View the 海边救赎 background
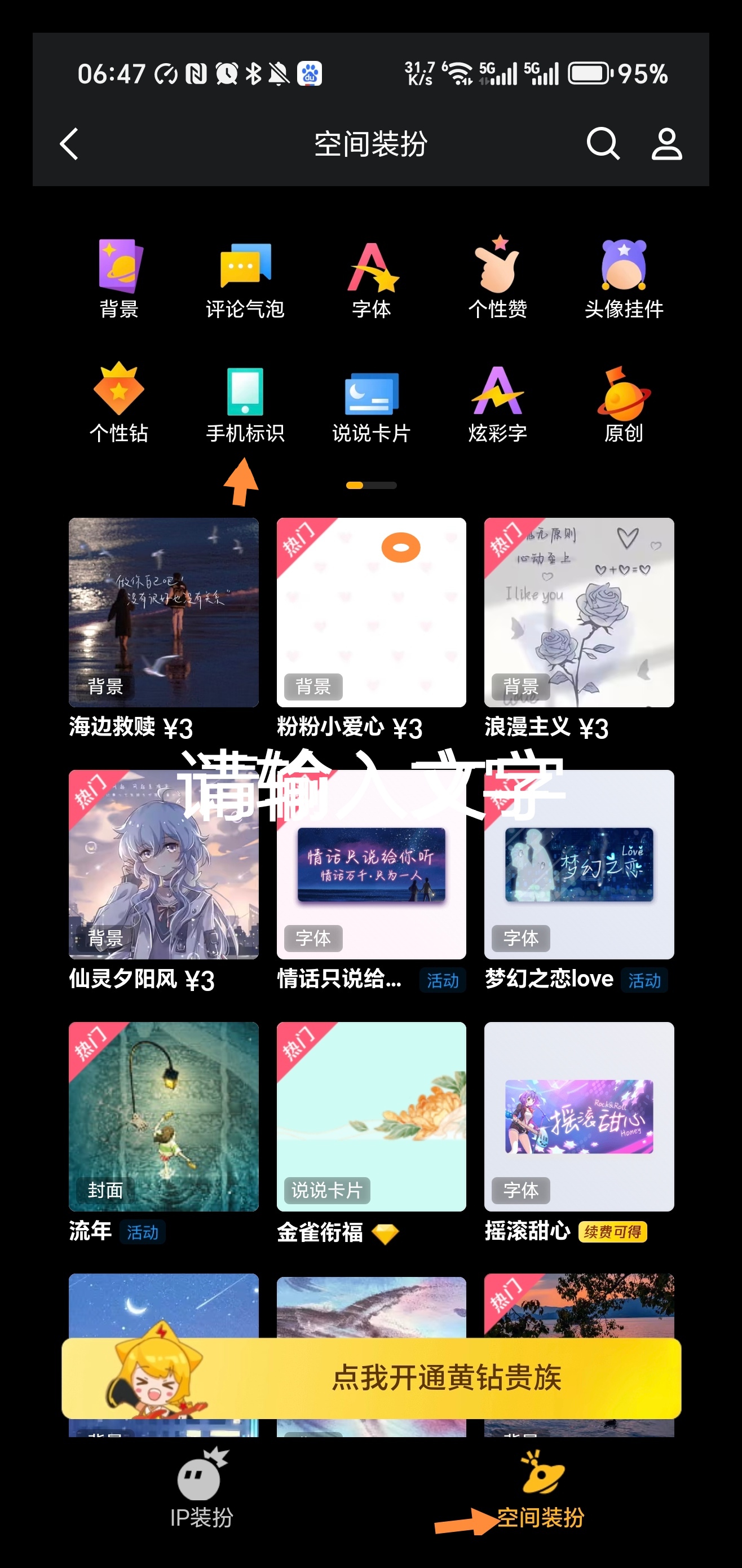This screenshot has width=742, height=1568. click(x=163, y=613)
